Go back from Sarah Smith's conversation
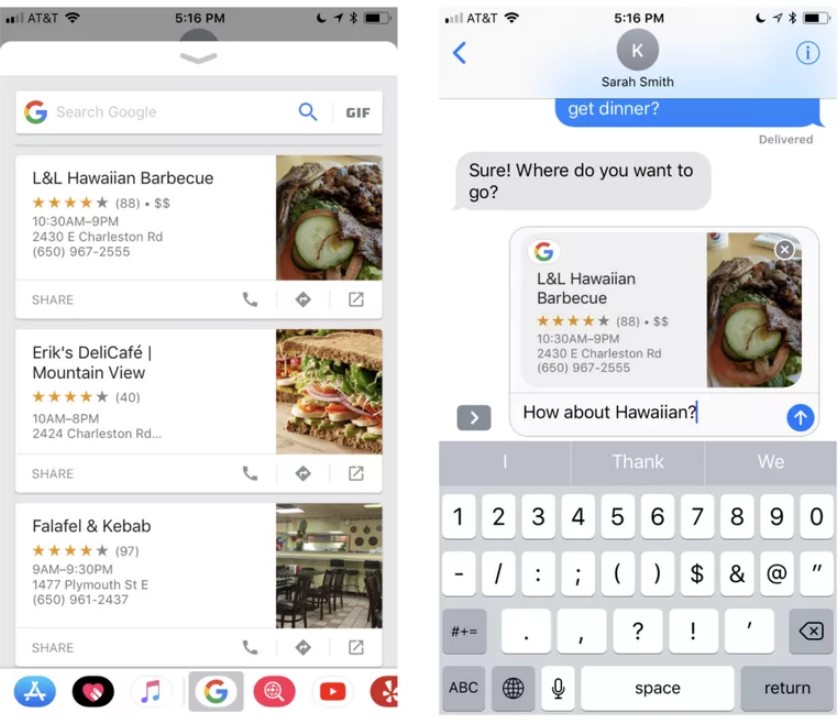This screenshot has width=839, height=720. (x=460, y=52)
